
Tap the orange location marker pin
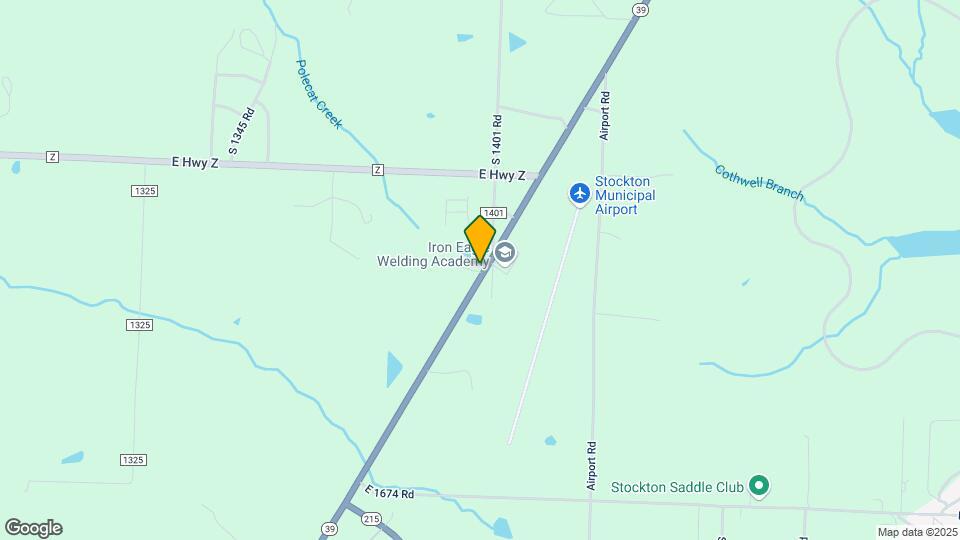480,238
